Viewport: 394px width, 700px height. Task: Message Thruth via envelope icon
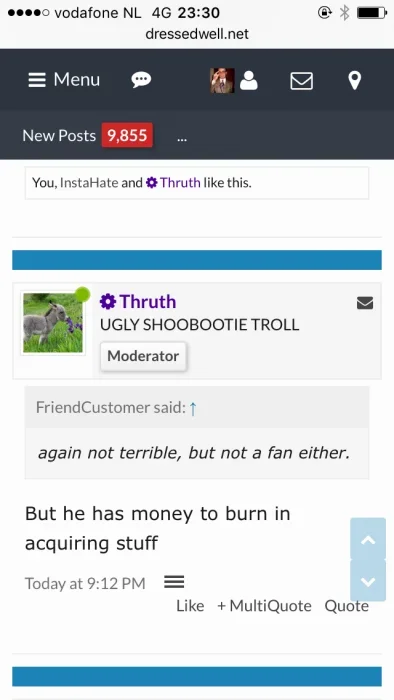[x=365, y=303]
